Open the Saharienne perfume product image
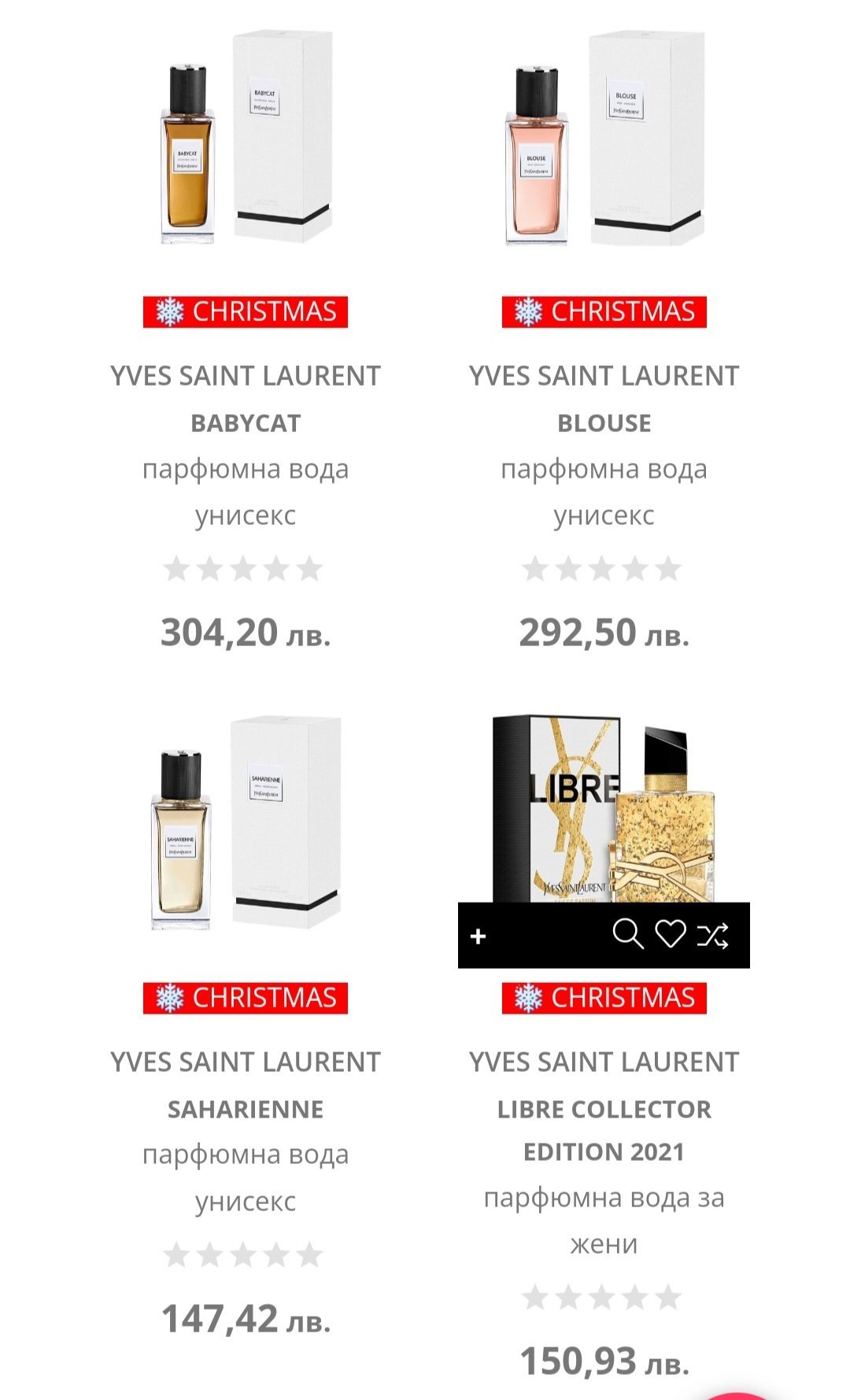 pos(245,822)
